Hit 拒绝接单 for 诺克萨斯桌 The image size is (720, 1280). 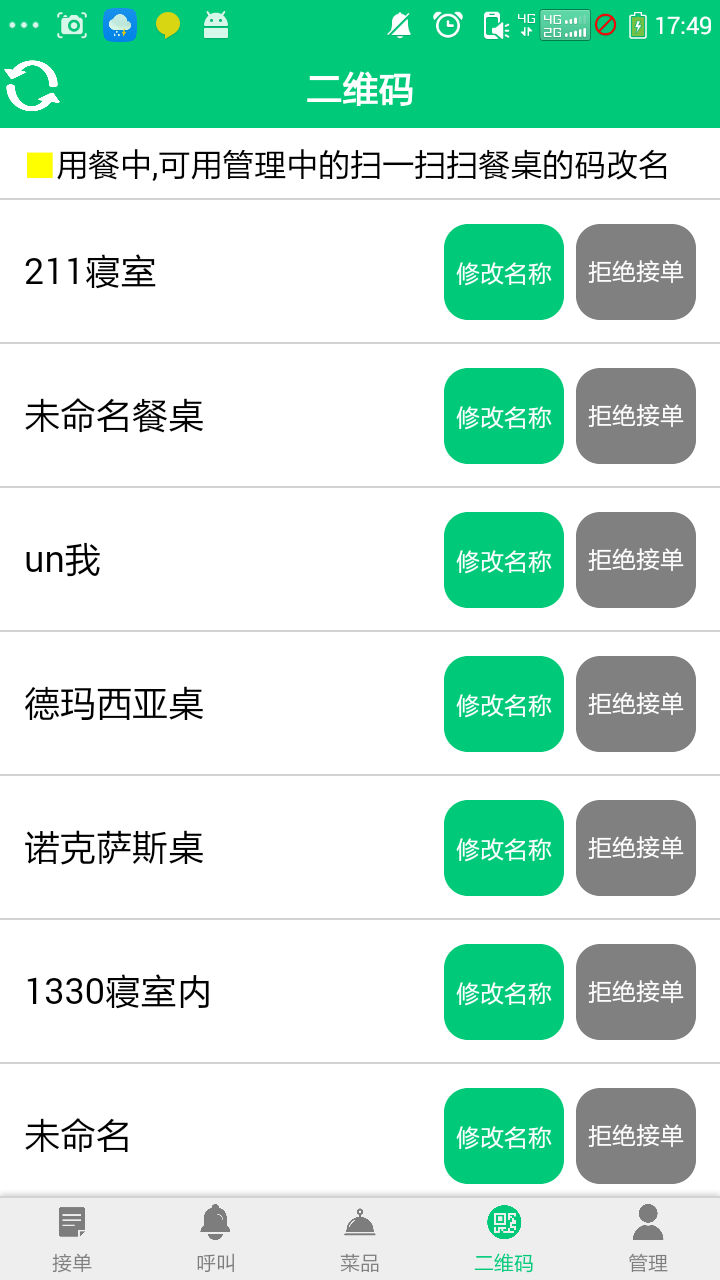(x=636, y=848)
